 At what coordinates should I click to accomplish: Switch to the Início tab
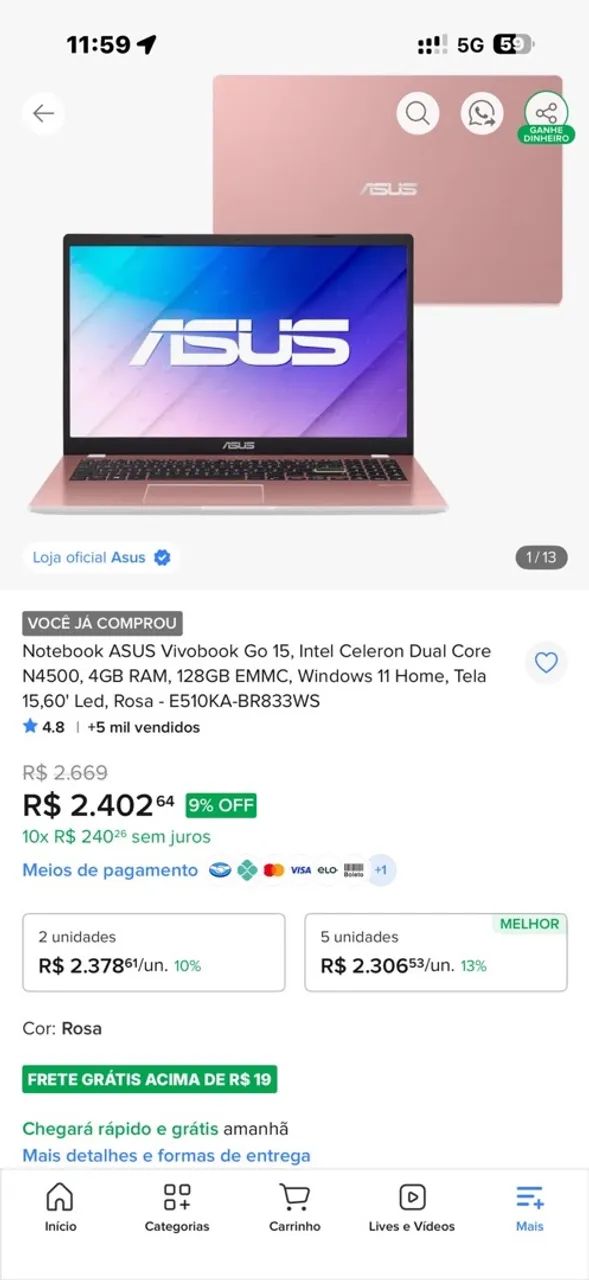click(60, 1208)
